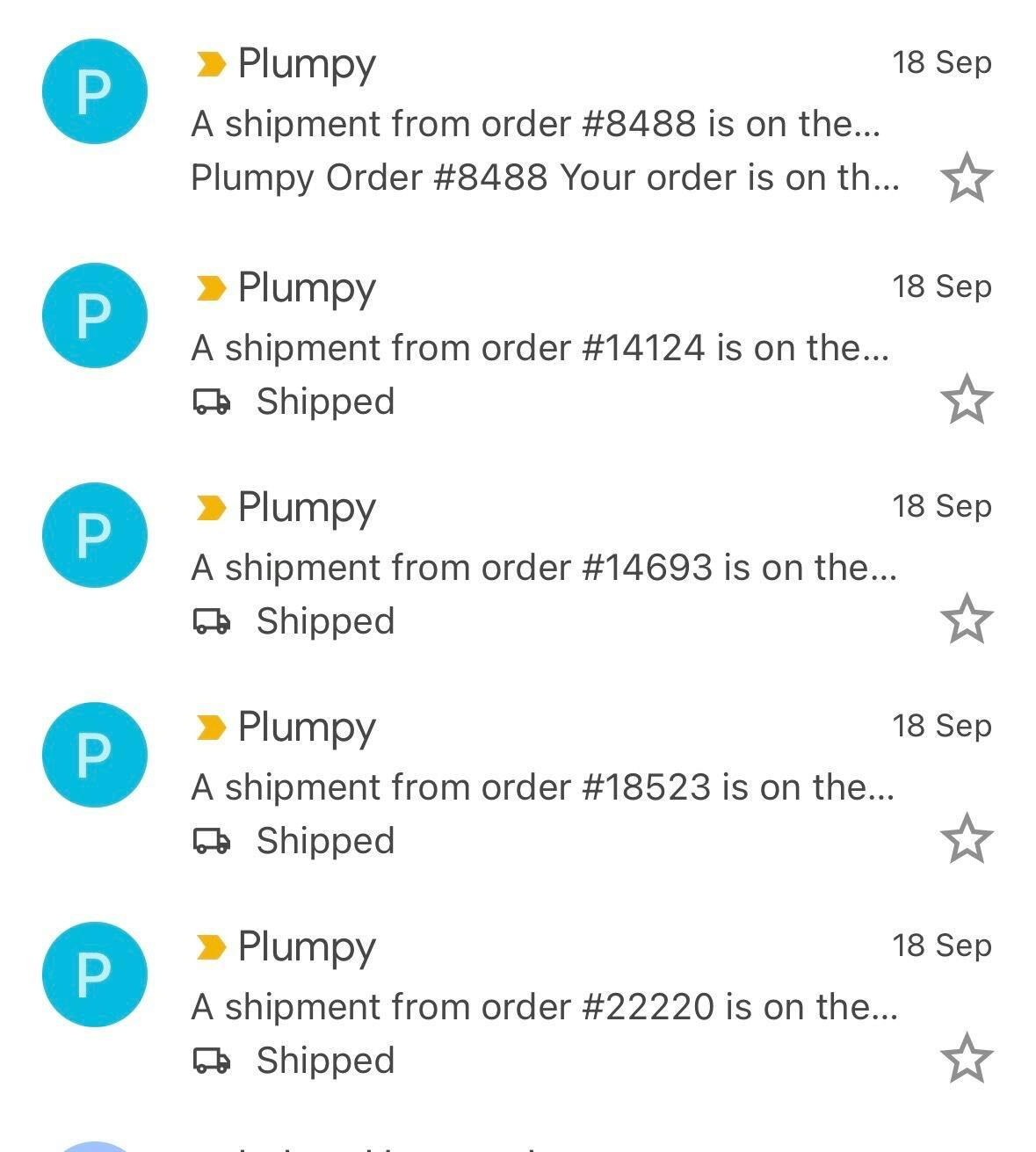Star the email about order #14693
This screenshot has width=1036, height=1152.
[x=967, y=619]
